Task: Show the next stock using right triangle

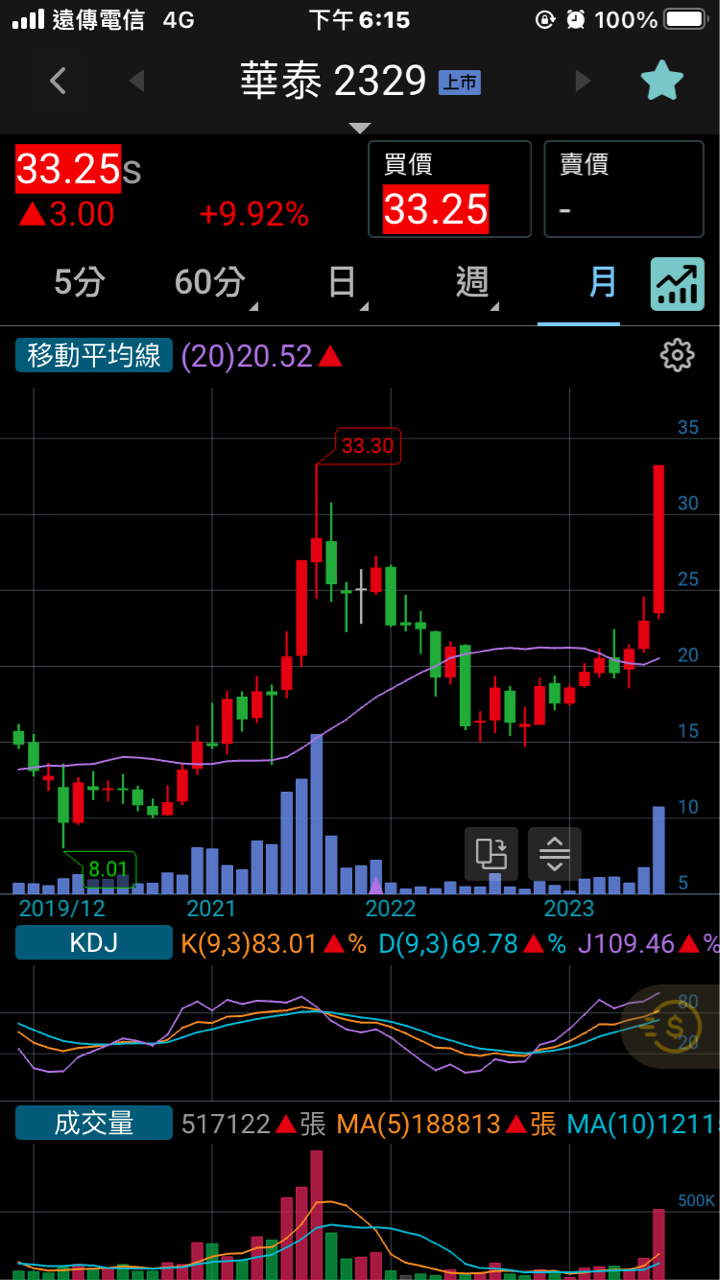Action: pyautogui.click(x=583, y=81)
